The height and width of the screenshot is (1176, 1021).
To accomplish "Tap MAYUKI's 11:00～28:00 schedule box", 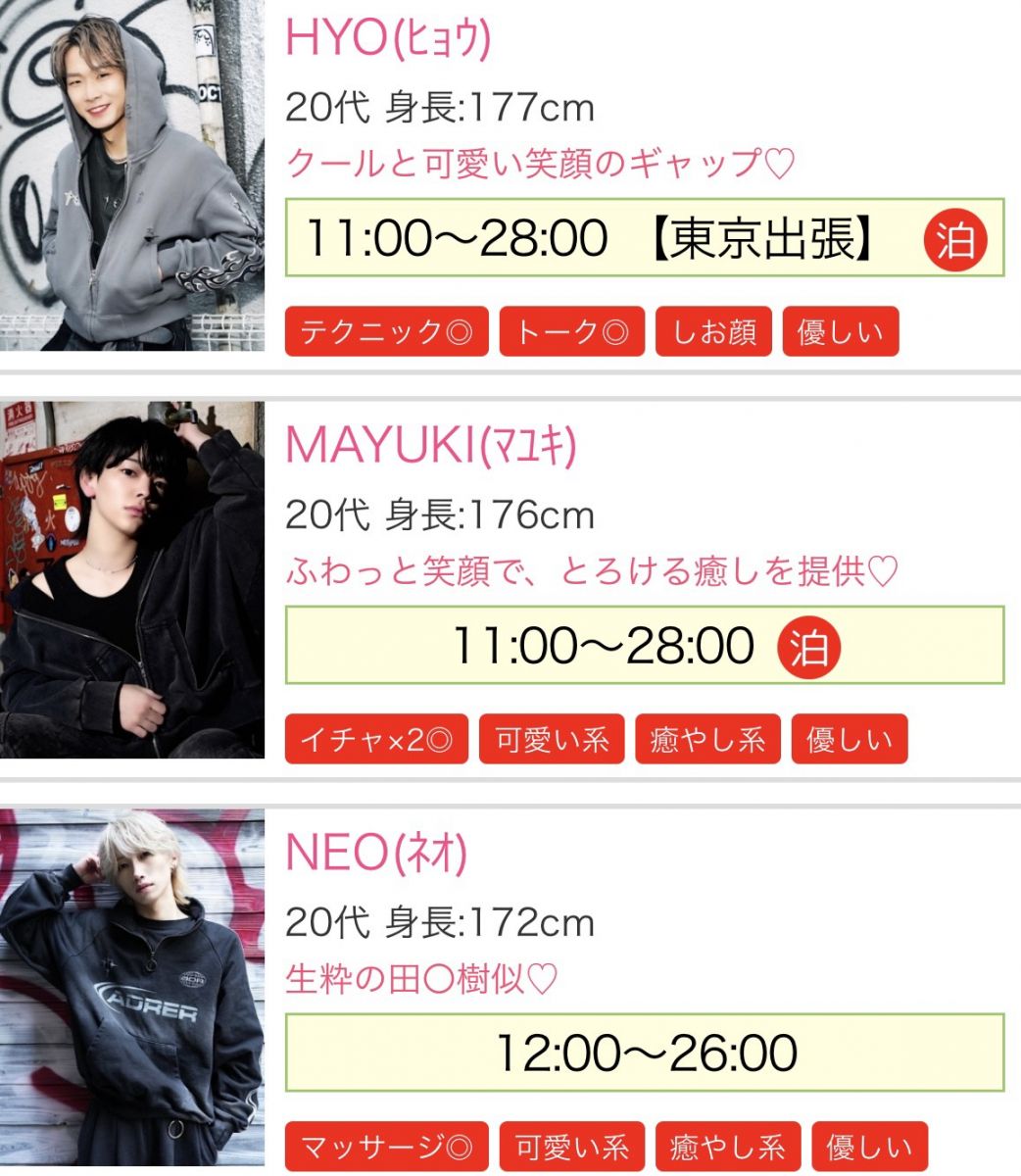I will 644,646.
